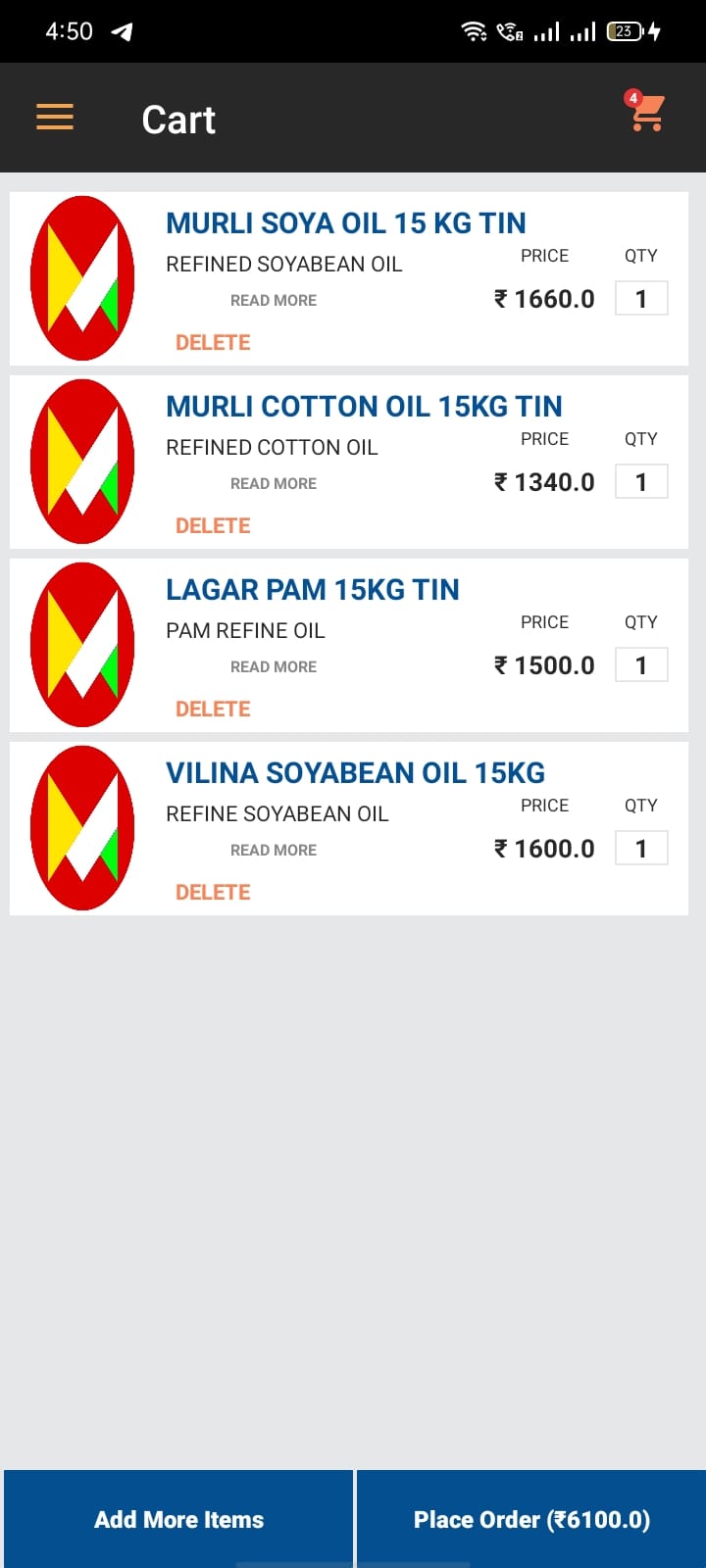Delete Vilina Soyabean Oil 15KG

[x=213, y=892]
